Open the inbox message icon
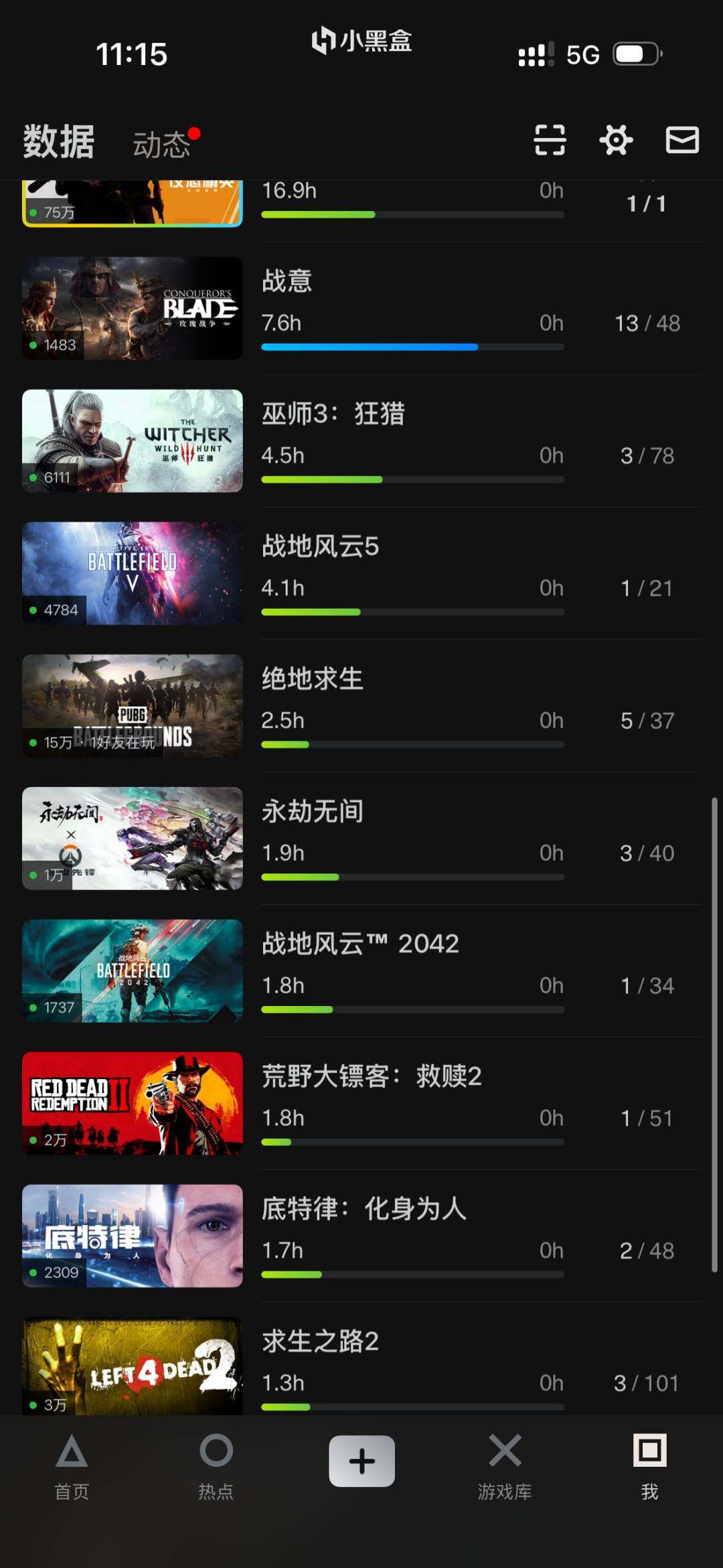The image size is (723, 1568). pyautogui.click(x=681, y=140)
